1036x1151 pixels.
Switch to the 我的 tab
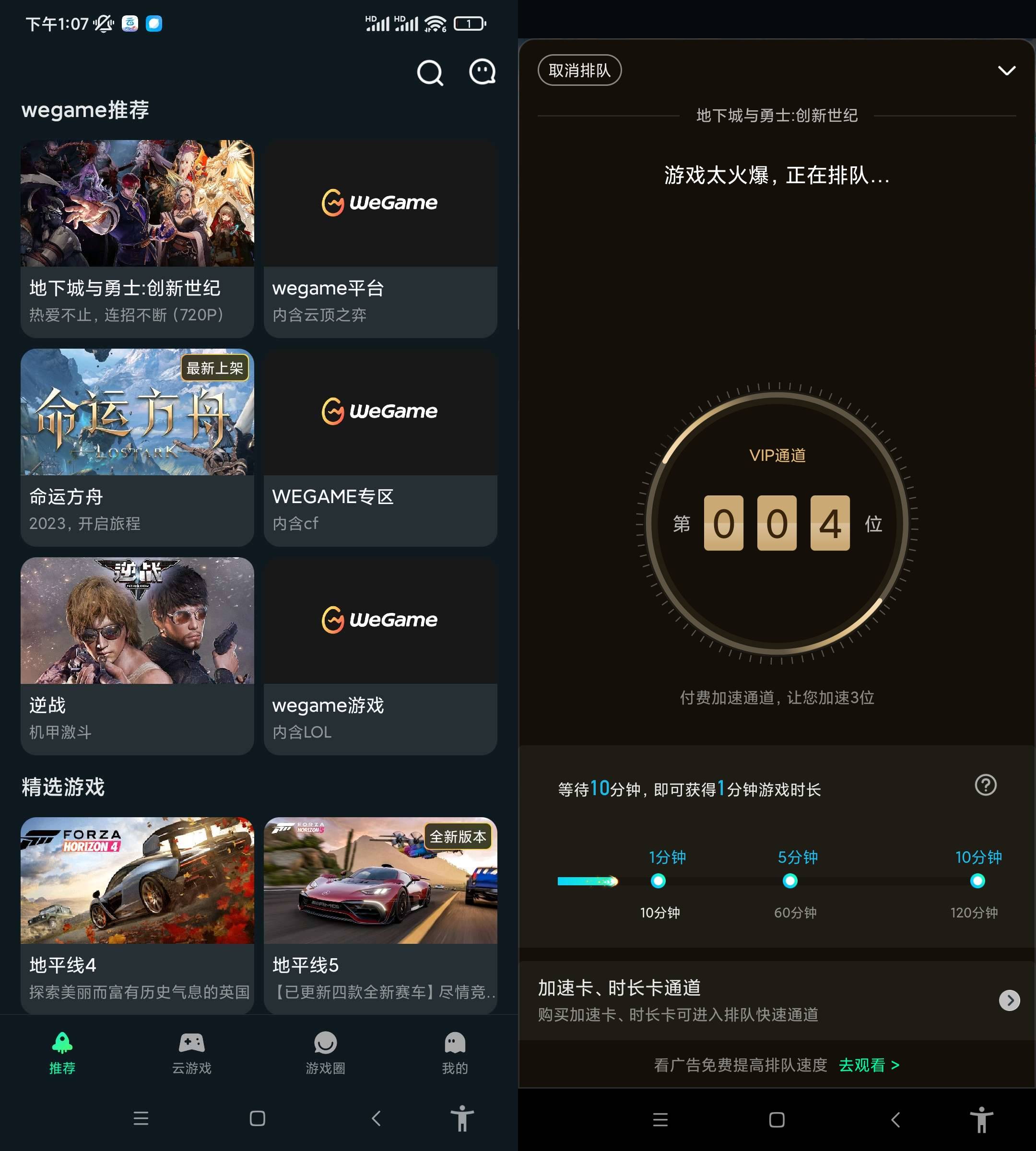[x=454, y=1053]
